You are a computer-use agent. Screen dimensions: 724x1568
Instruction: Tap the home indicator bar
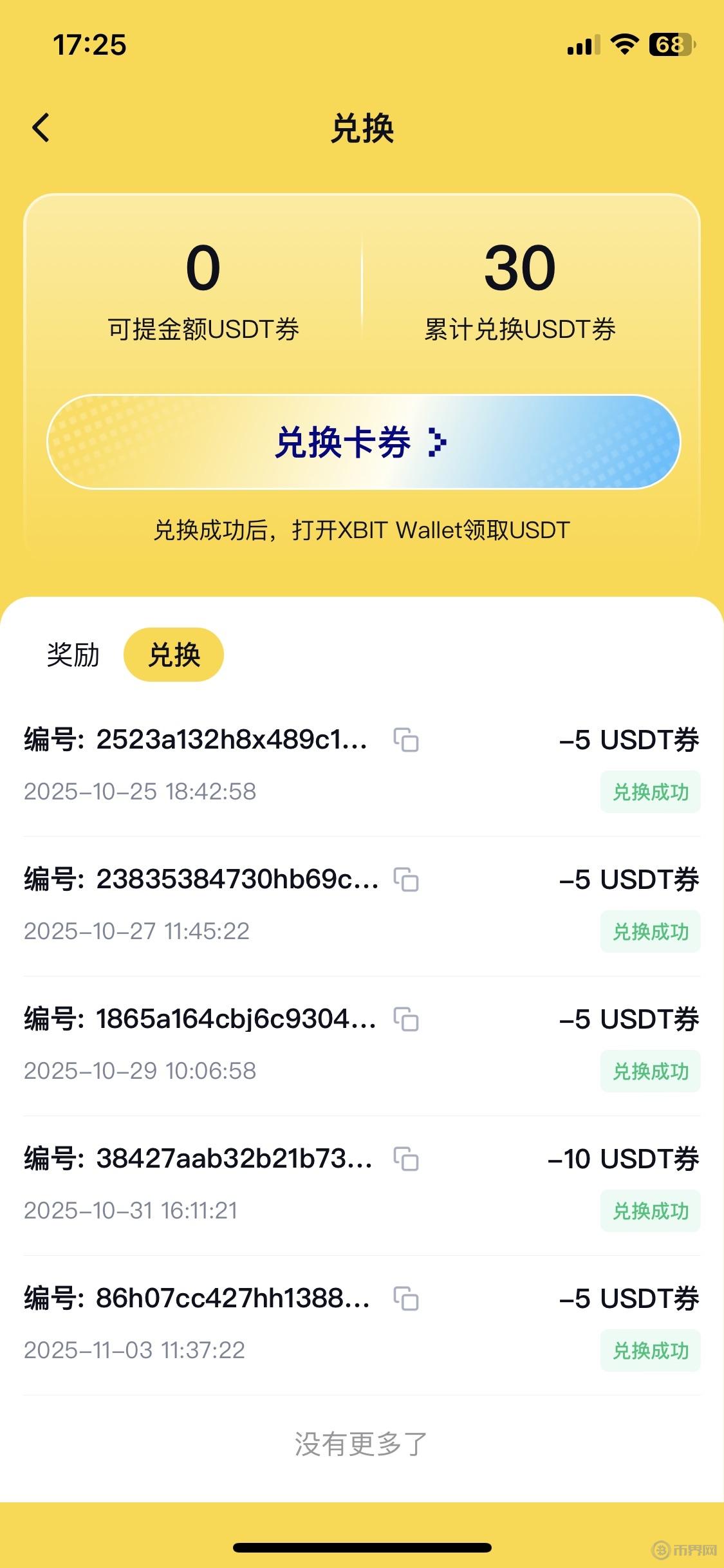click(362, 1546)
